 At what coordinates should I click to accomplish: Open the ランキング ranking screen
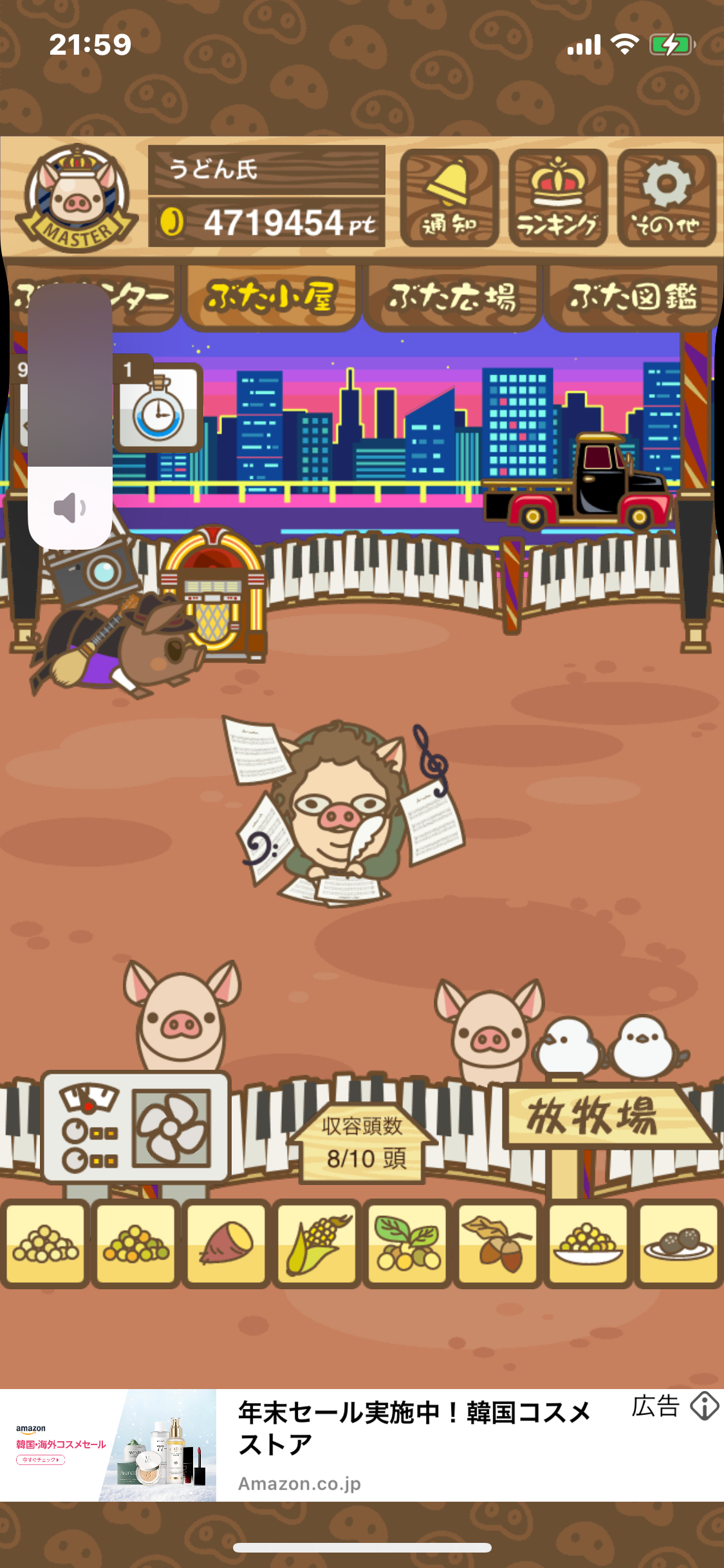pyautogui.click(x=558, y=198)
